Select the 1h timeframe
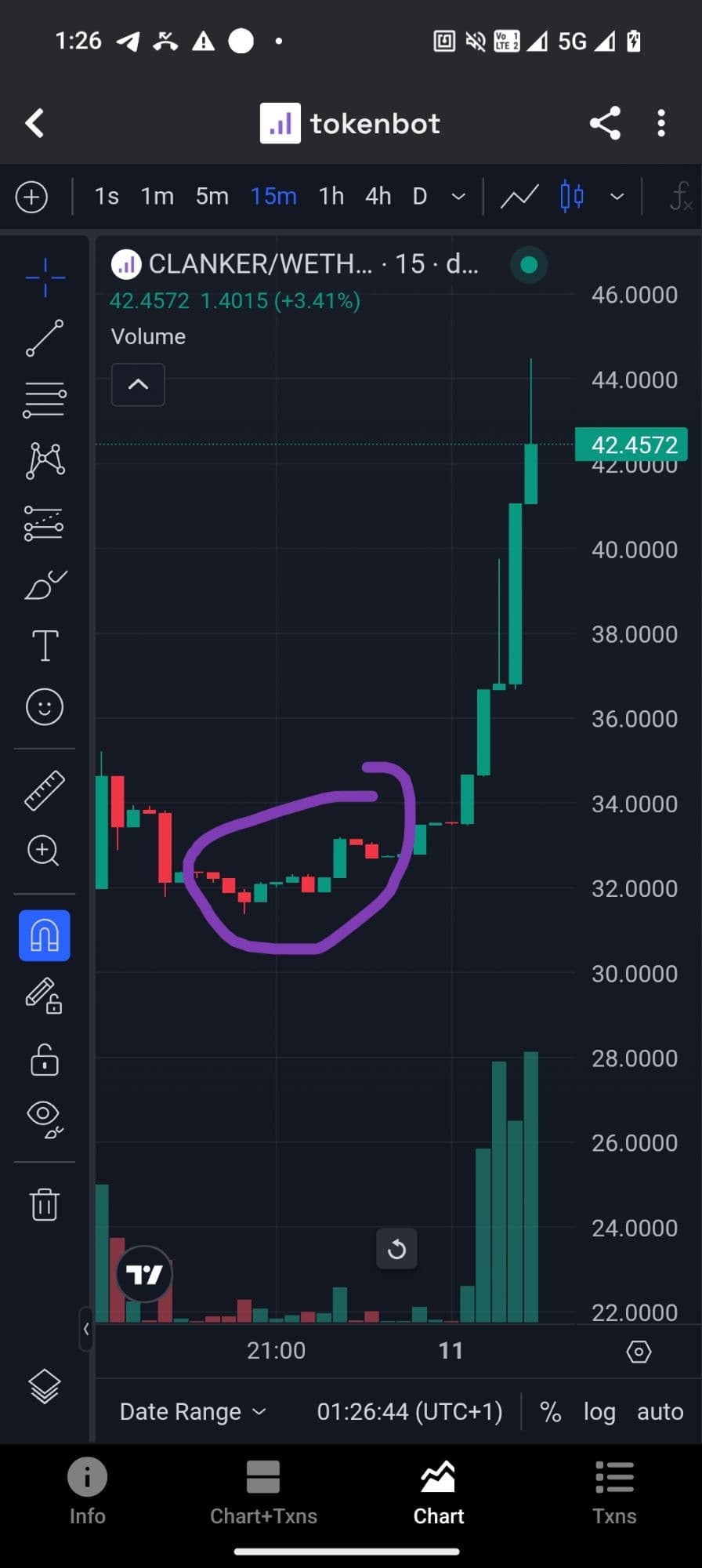Viewport: 702px width, 1568px height. tap(331, 196)
